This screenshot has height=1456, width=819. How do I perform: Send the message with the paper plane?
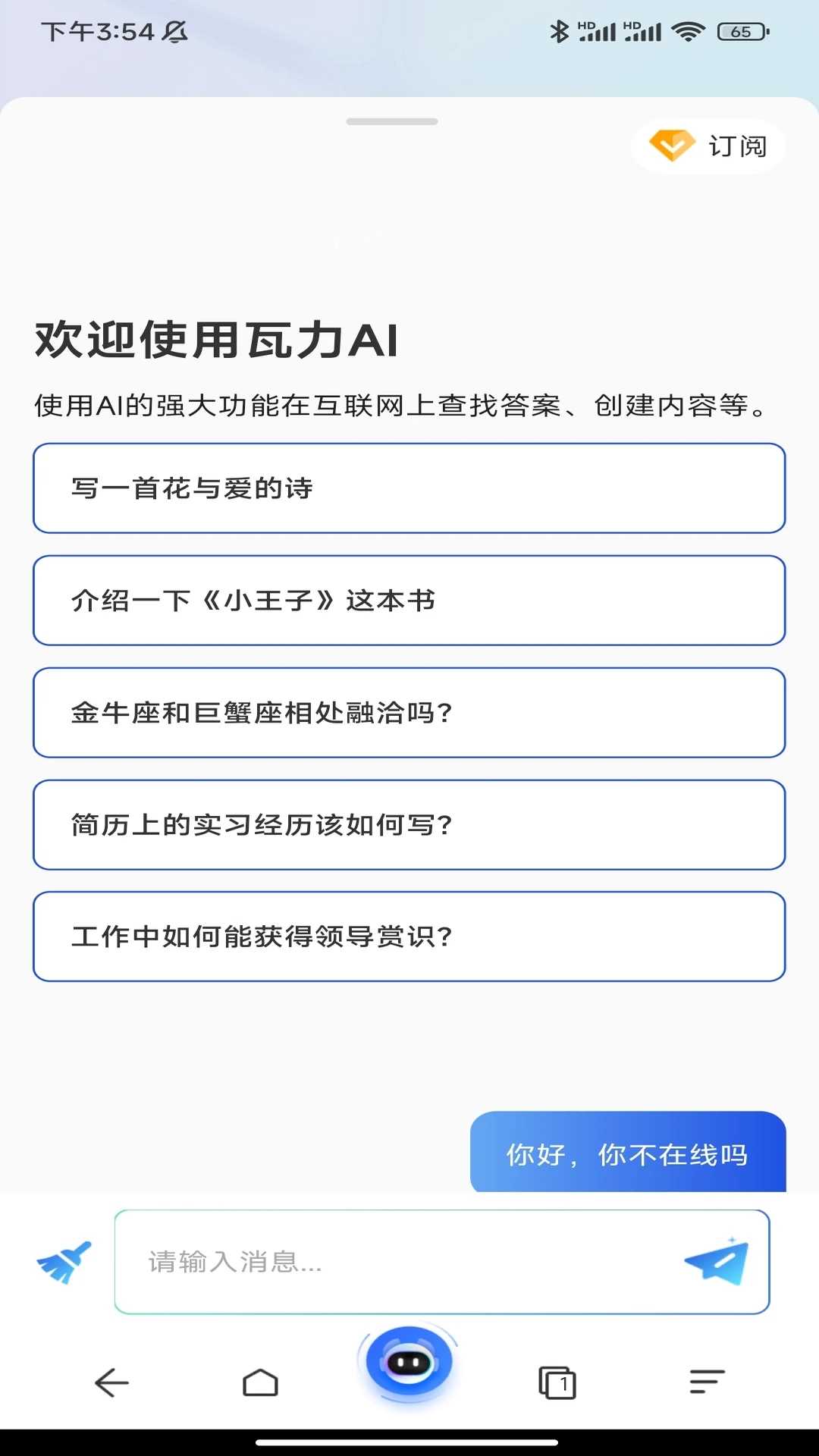pos(717,1262)
